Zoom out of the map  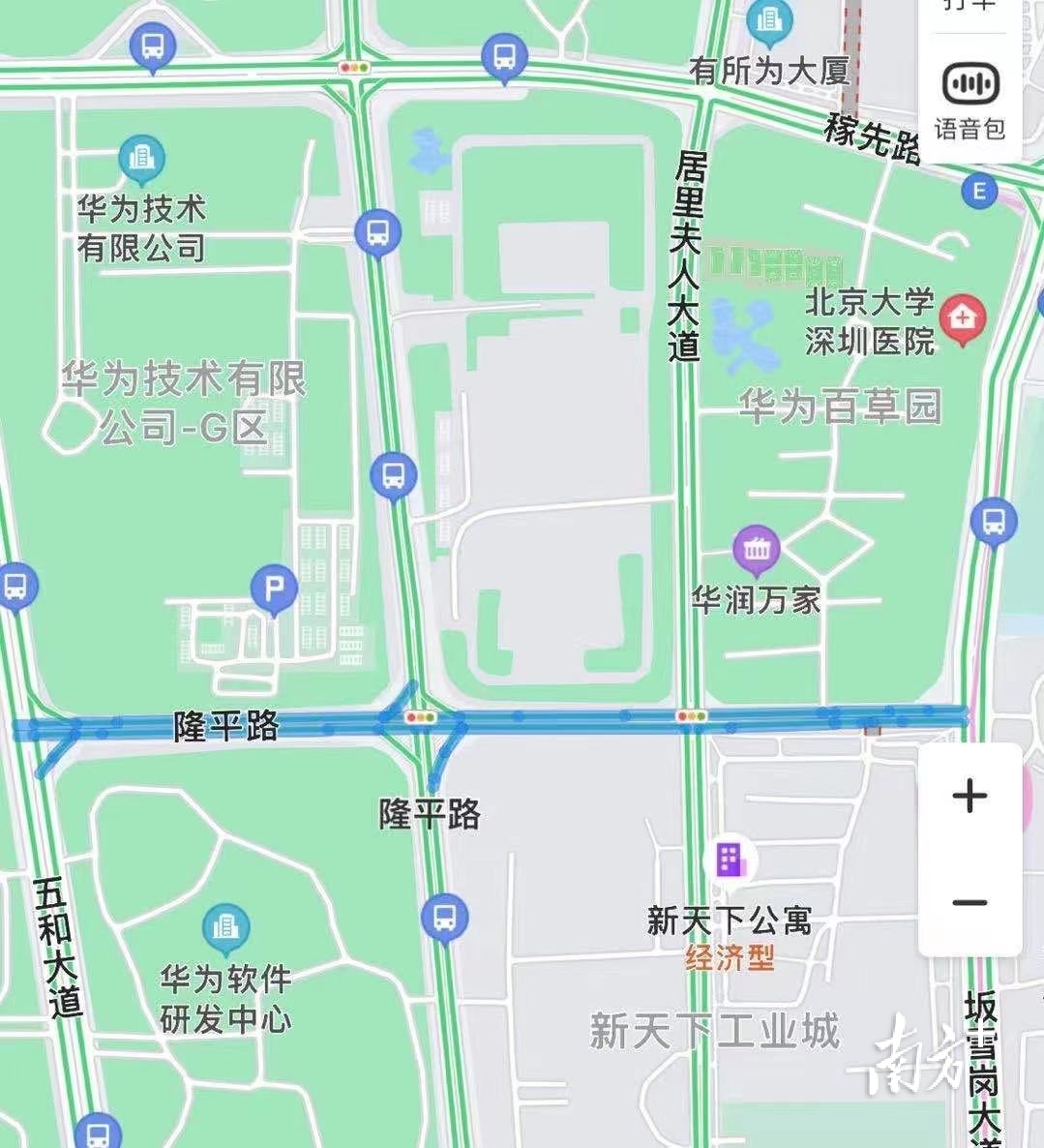click(x=969, y=903)
